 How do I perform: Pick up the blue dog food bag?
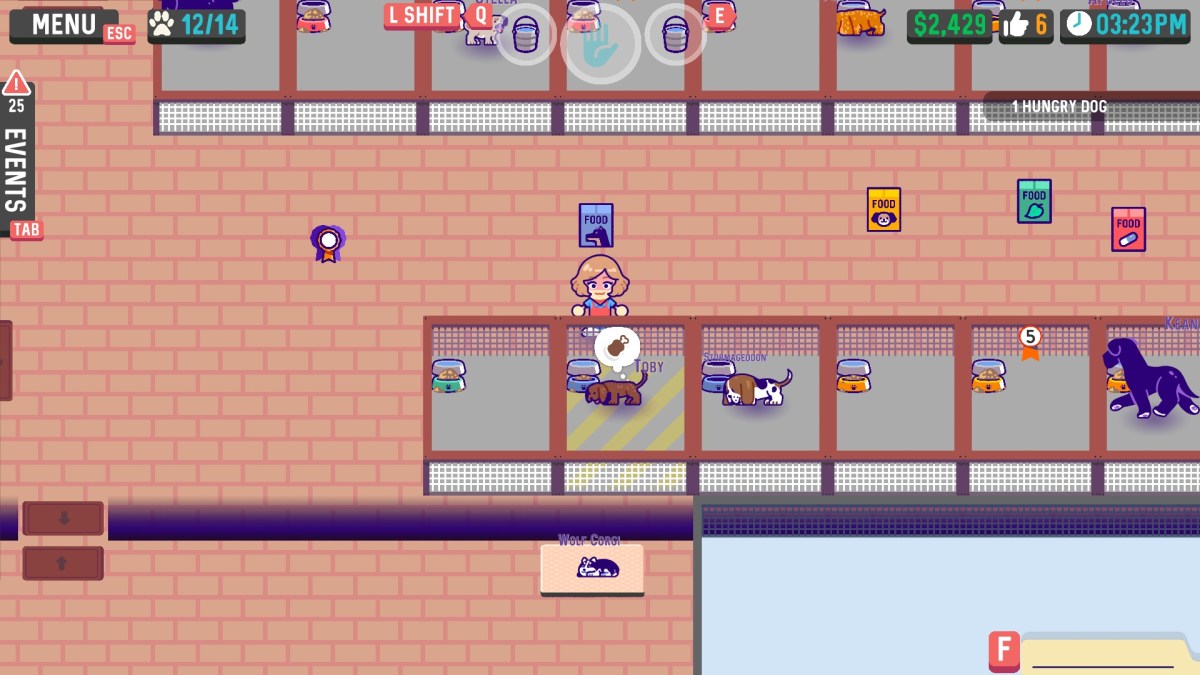596,226
